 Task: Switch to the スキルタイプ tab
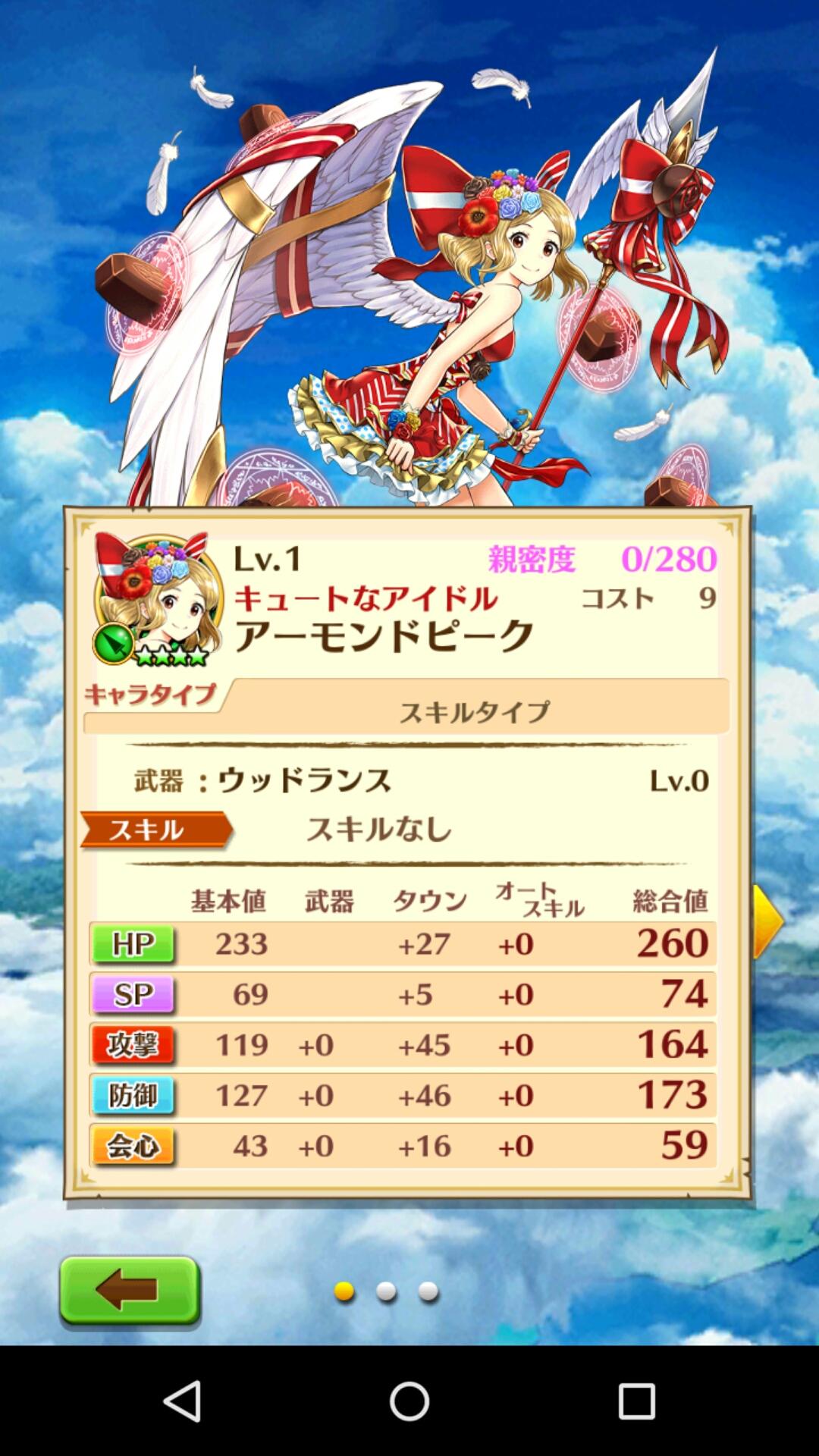[x=475, y=711]
